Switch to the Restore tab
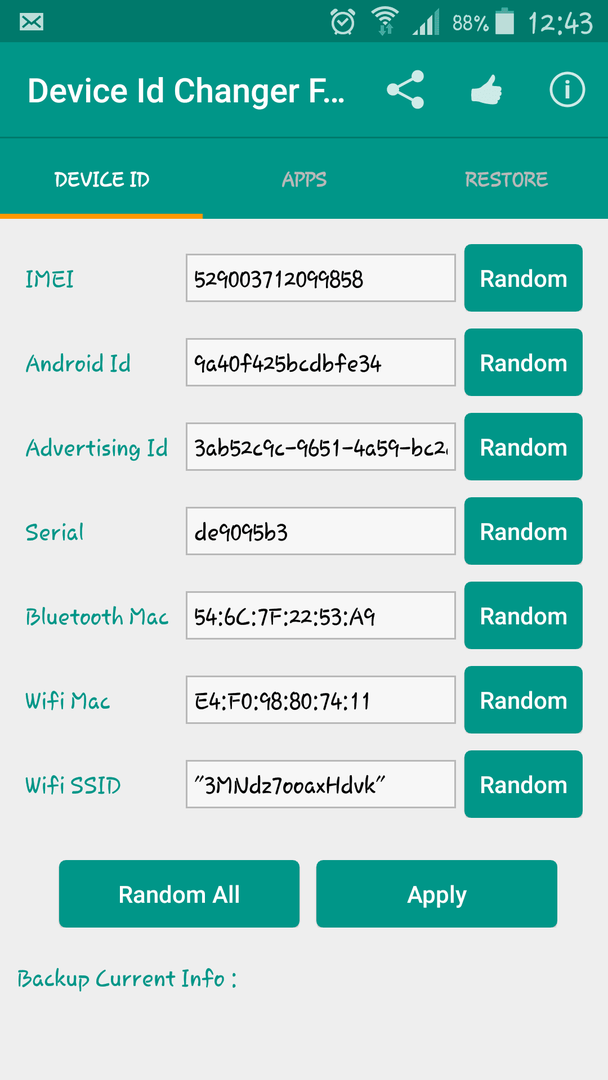This screenshot has width=608, height=1080. click(x=506, y=180)
